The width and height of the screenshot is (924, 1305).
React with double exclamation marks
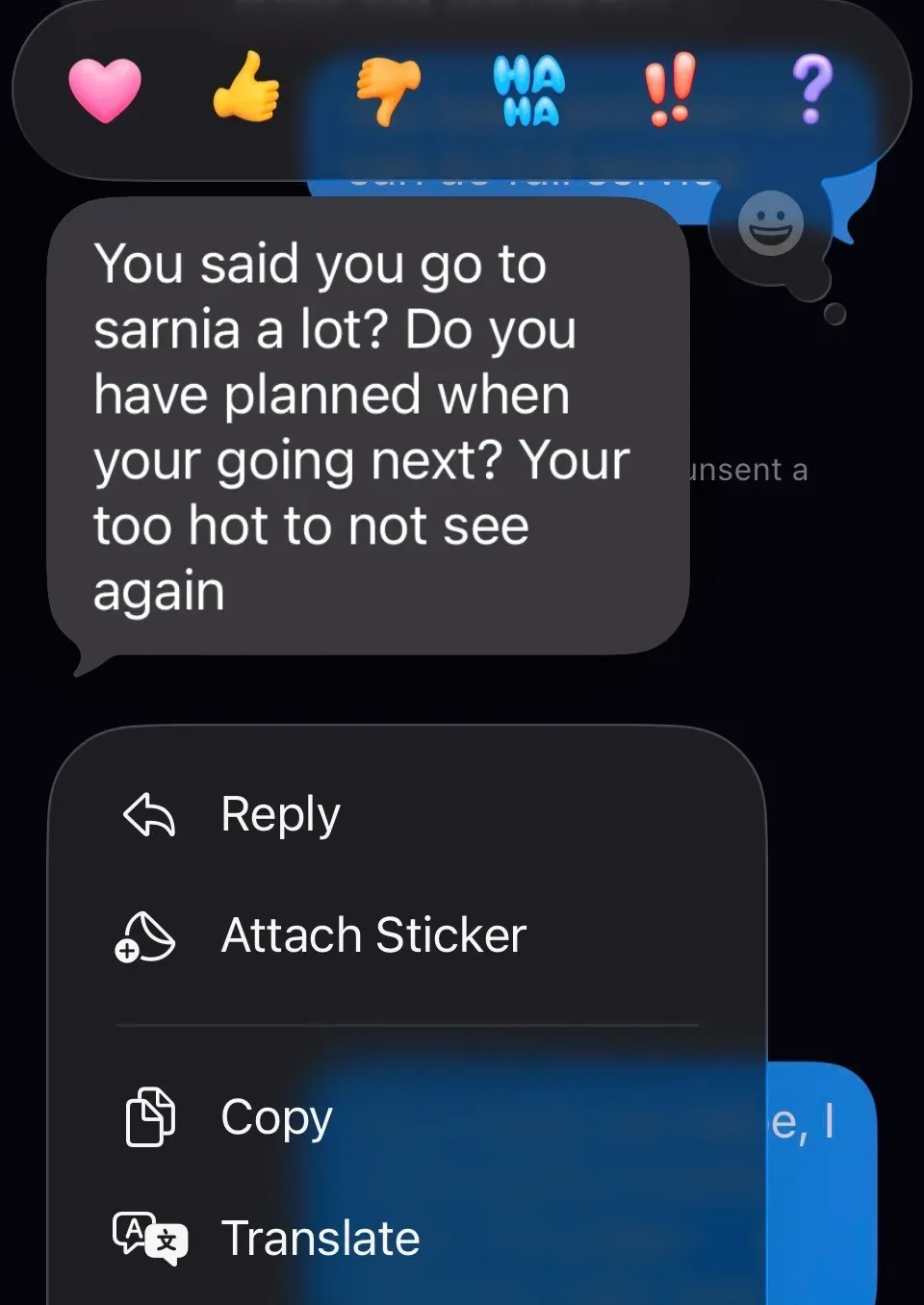[x=670, y=90]
